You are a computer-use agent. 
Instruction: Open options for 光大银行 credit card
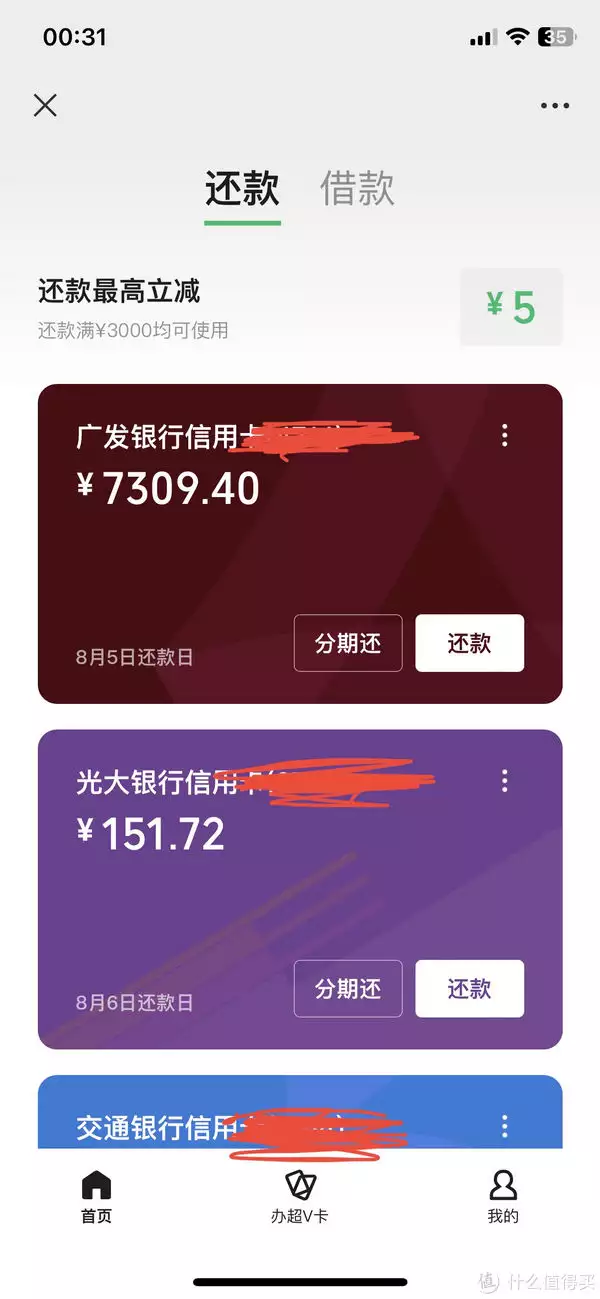[x=504, y=780]
